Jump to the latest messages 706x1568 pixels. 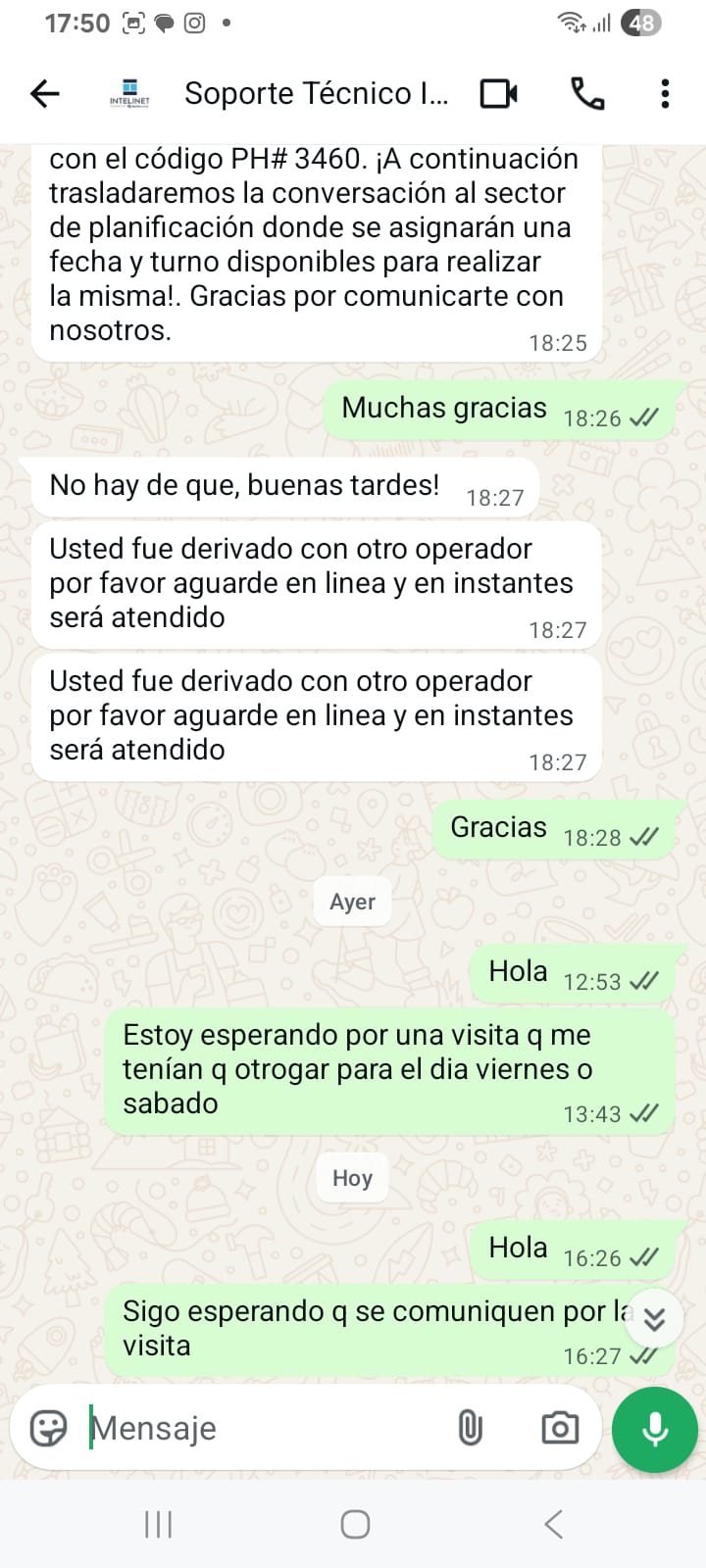tap(654, 1319)
